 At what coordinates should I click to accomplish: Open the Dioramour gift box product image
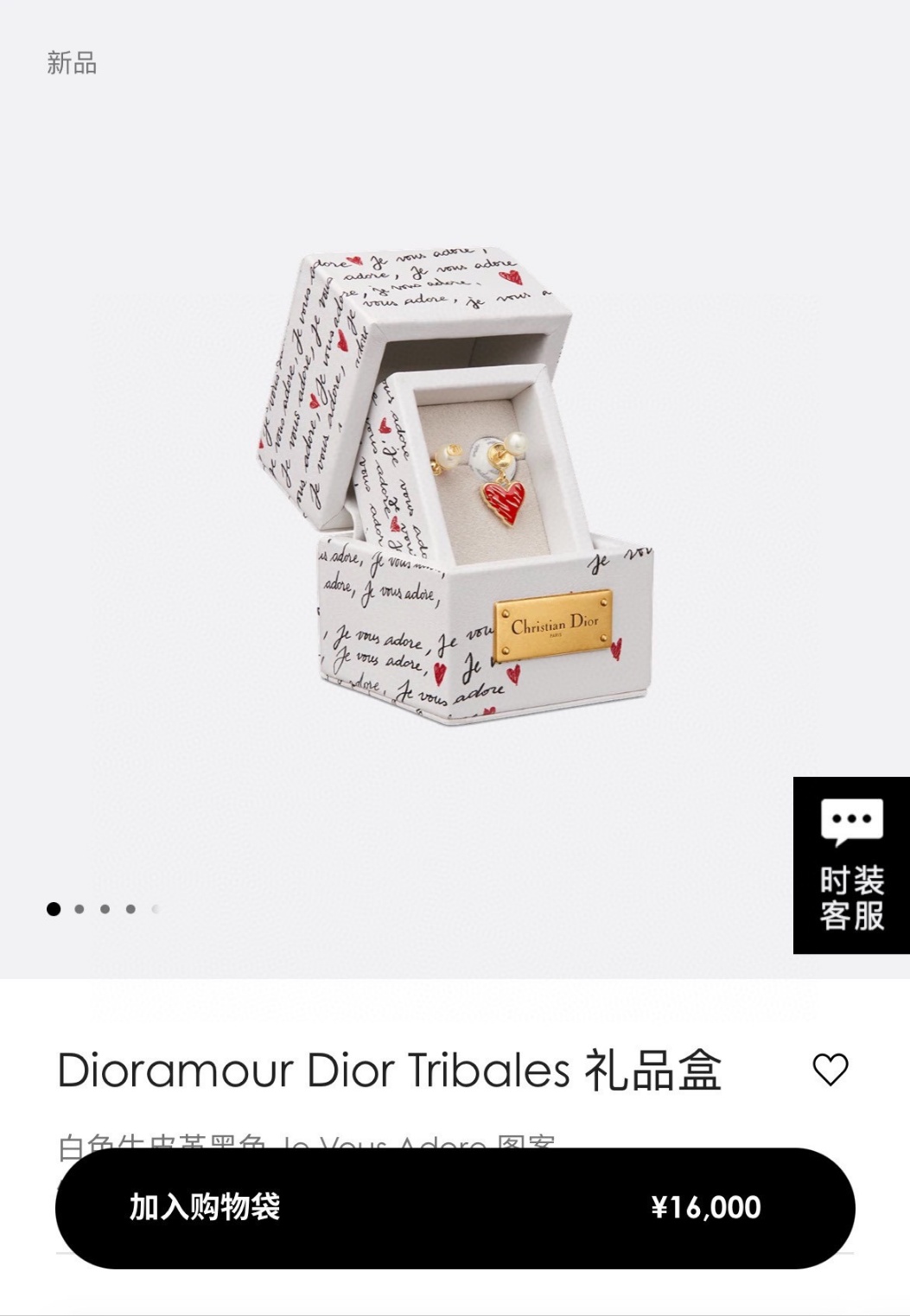coord(455,488)
